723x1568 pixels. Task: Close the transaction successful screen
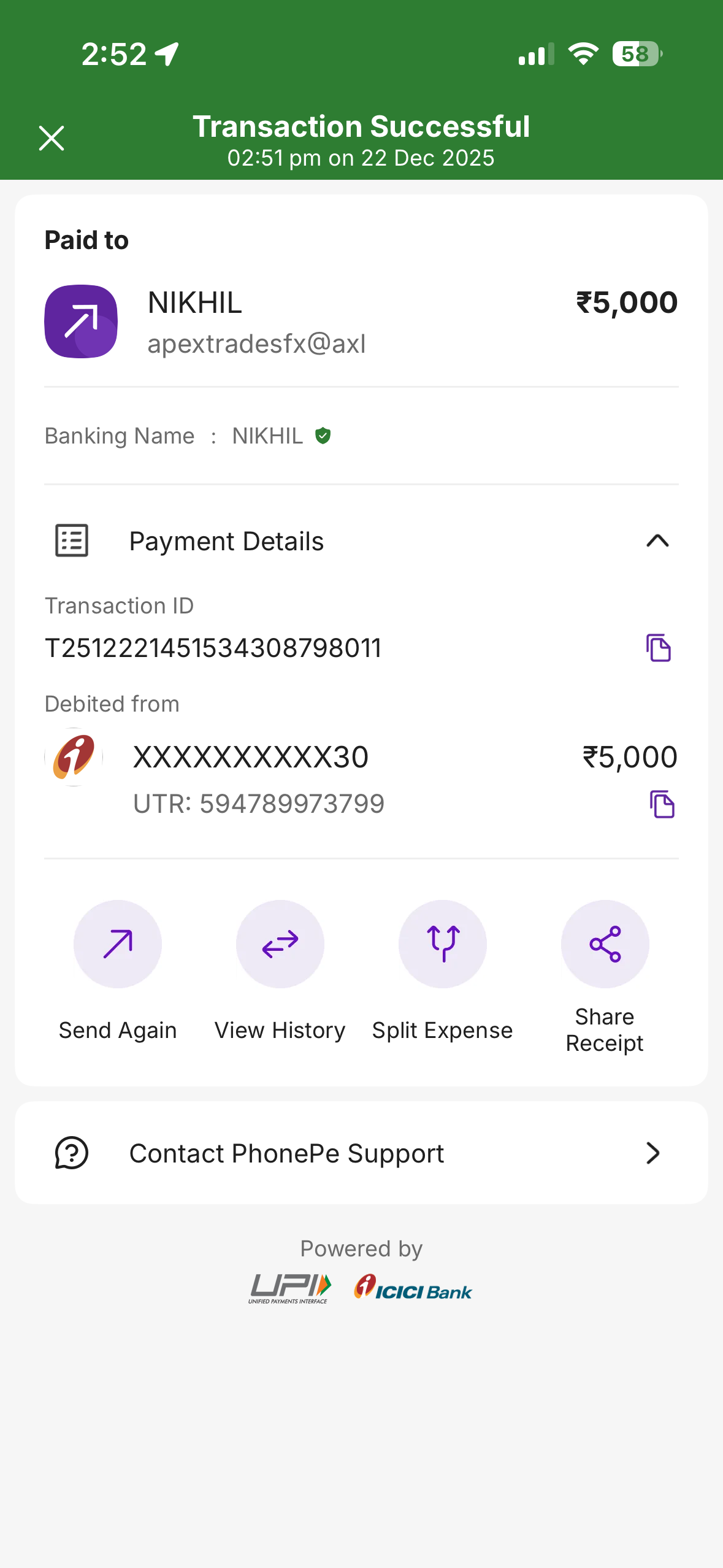click(x=52, y=138)
